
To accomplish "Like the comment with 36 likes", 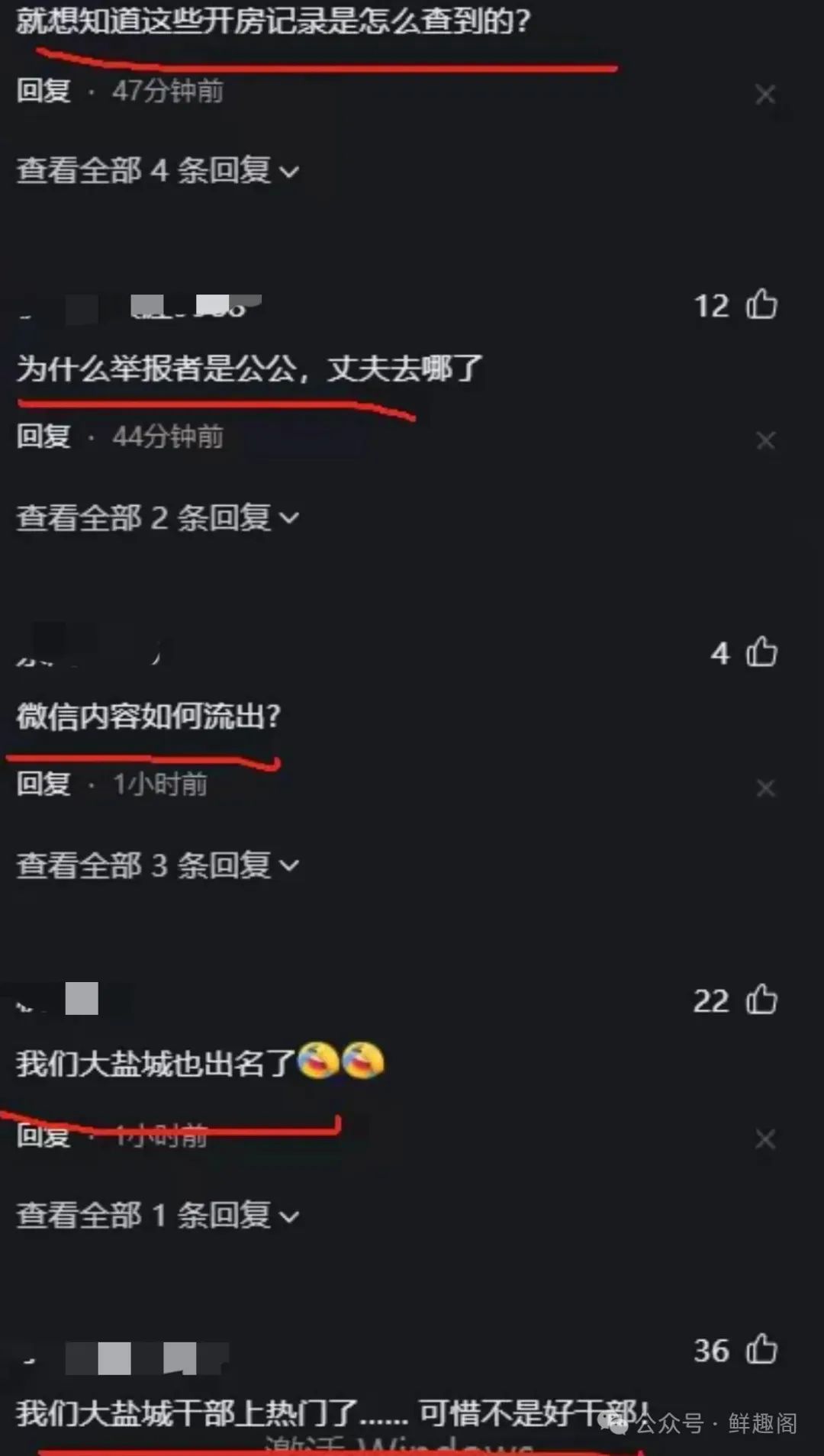I will (761, 1349).
